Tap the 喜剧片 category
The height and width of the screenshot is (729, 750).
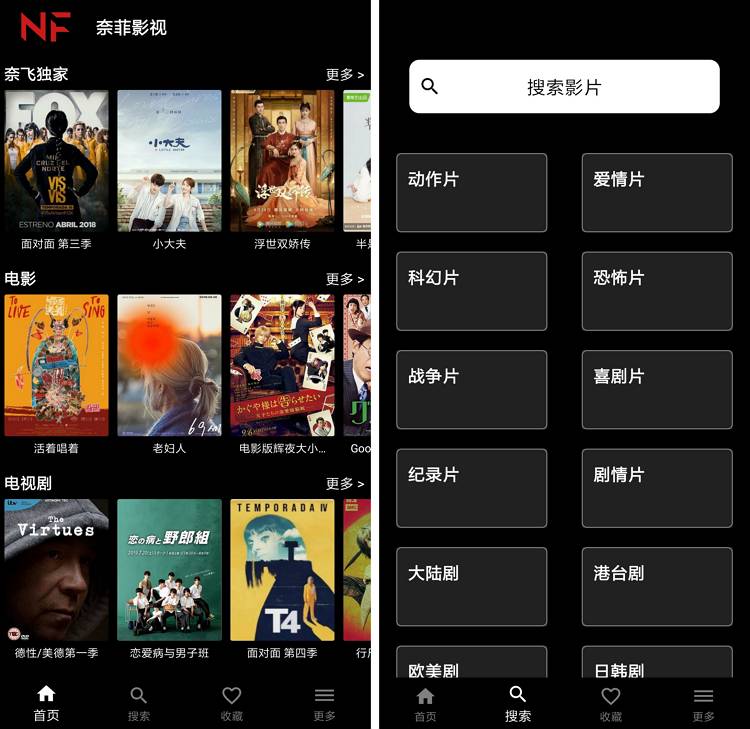point(657,389)
